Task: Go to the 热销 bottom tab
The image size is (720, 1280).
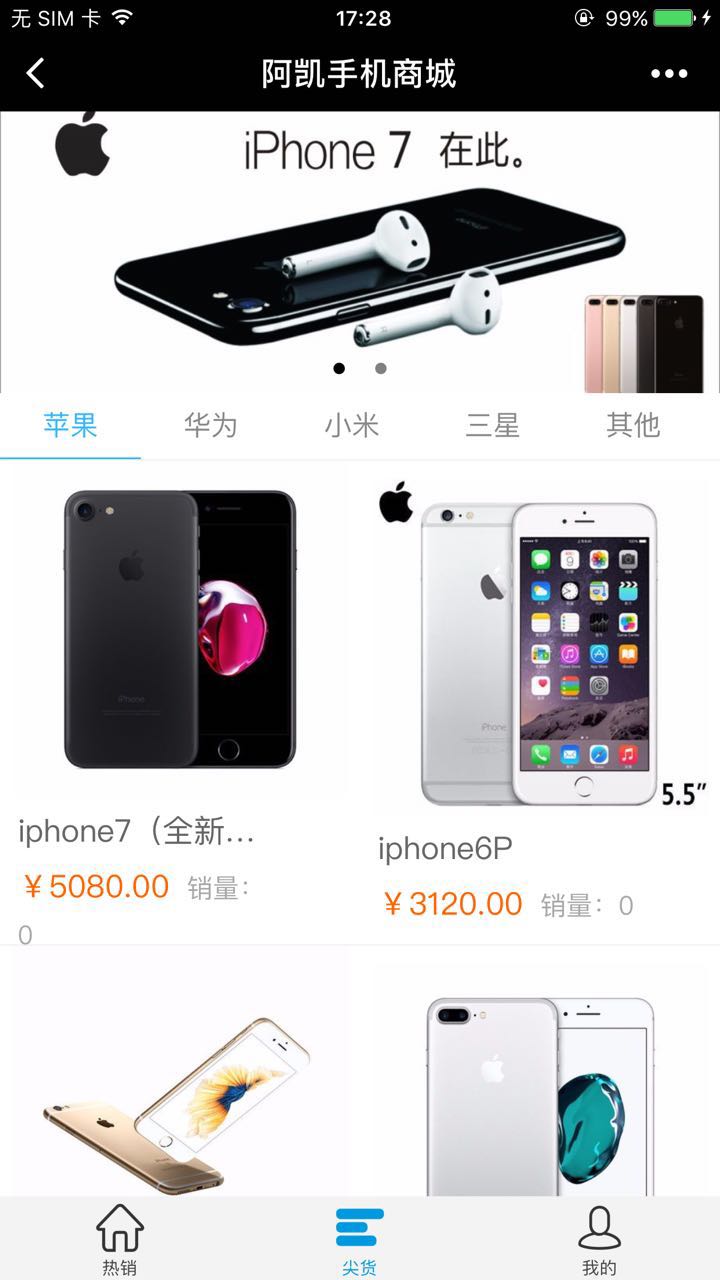Action: click(x=120, y=1240)
